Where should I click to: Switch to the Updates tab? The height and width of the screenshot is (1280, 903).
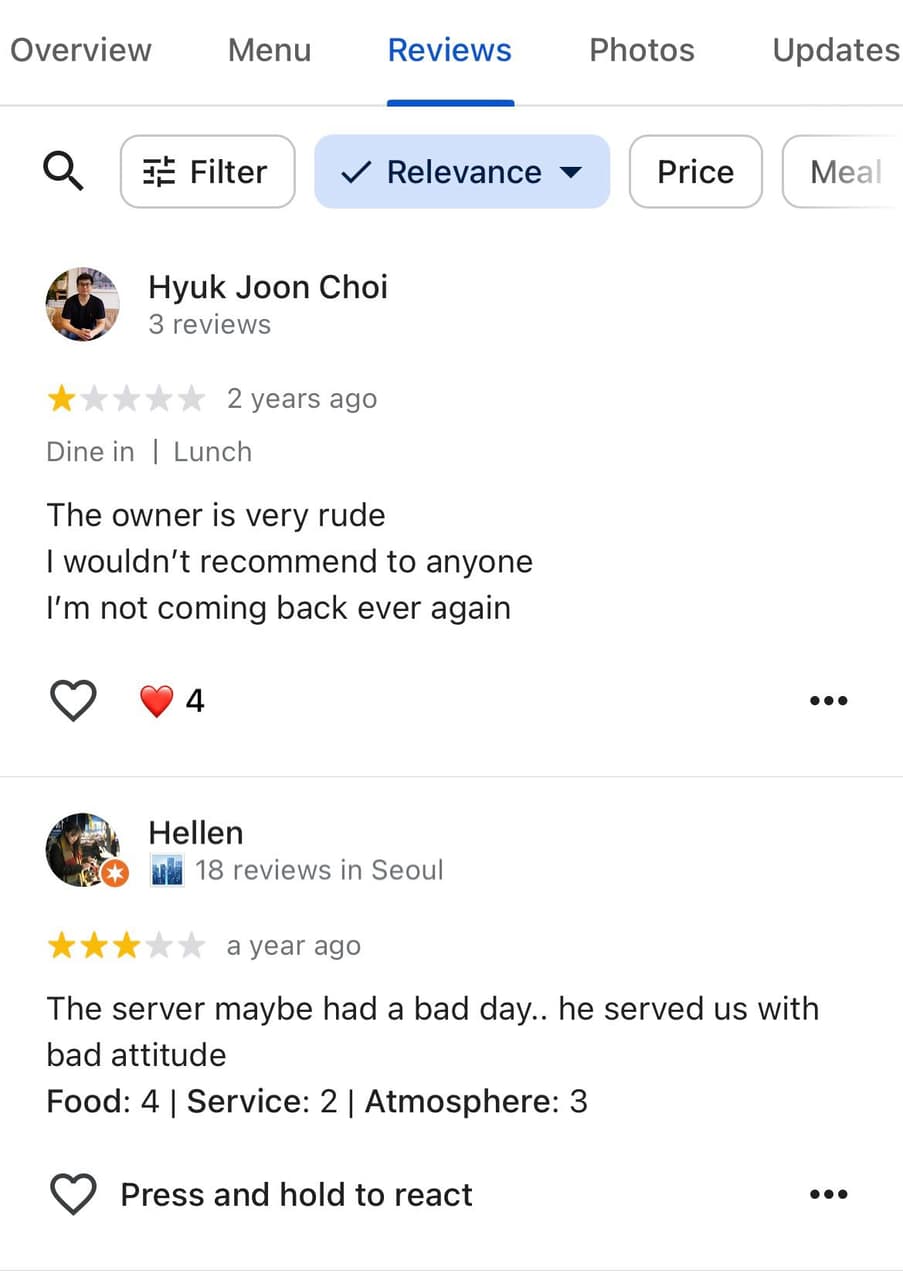click(835, 50)
